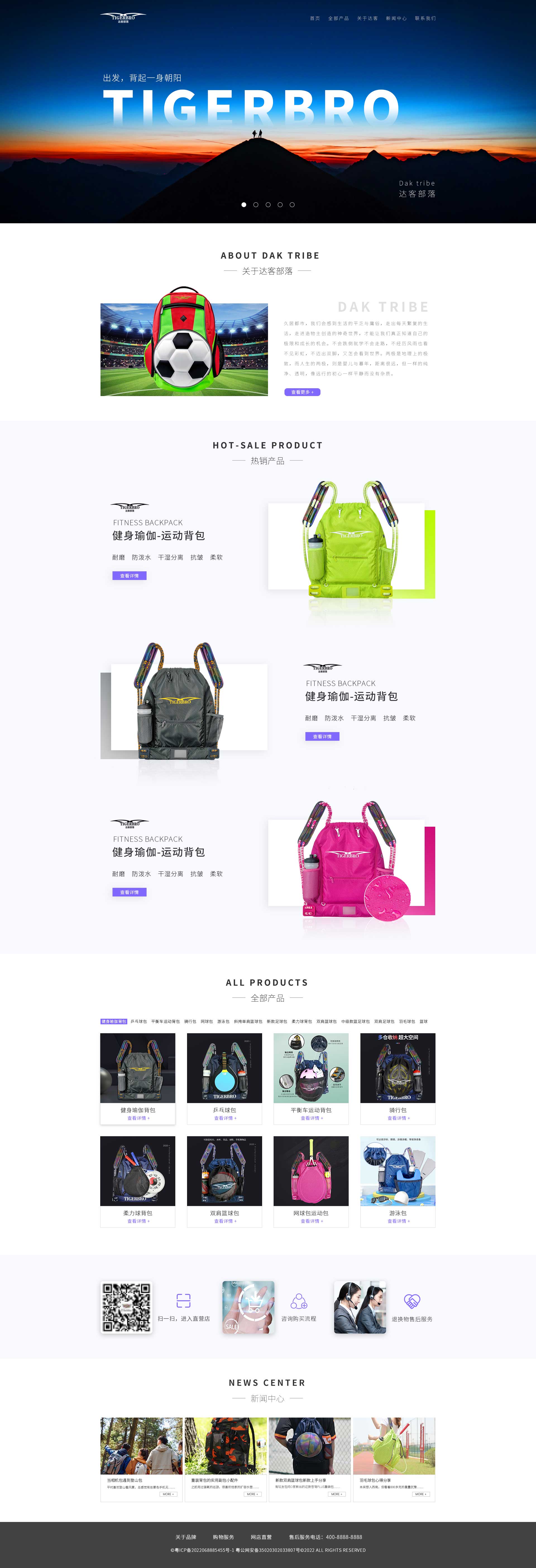Open 咨询购买流程 service entry
536x1568 pixels.
coord(298,1318)
